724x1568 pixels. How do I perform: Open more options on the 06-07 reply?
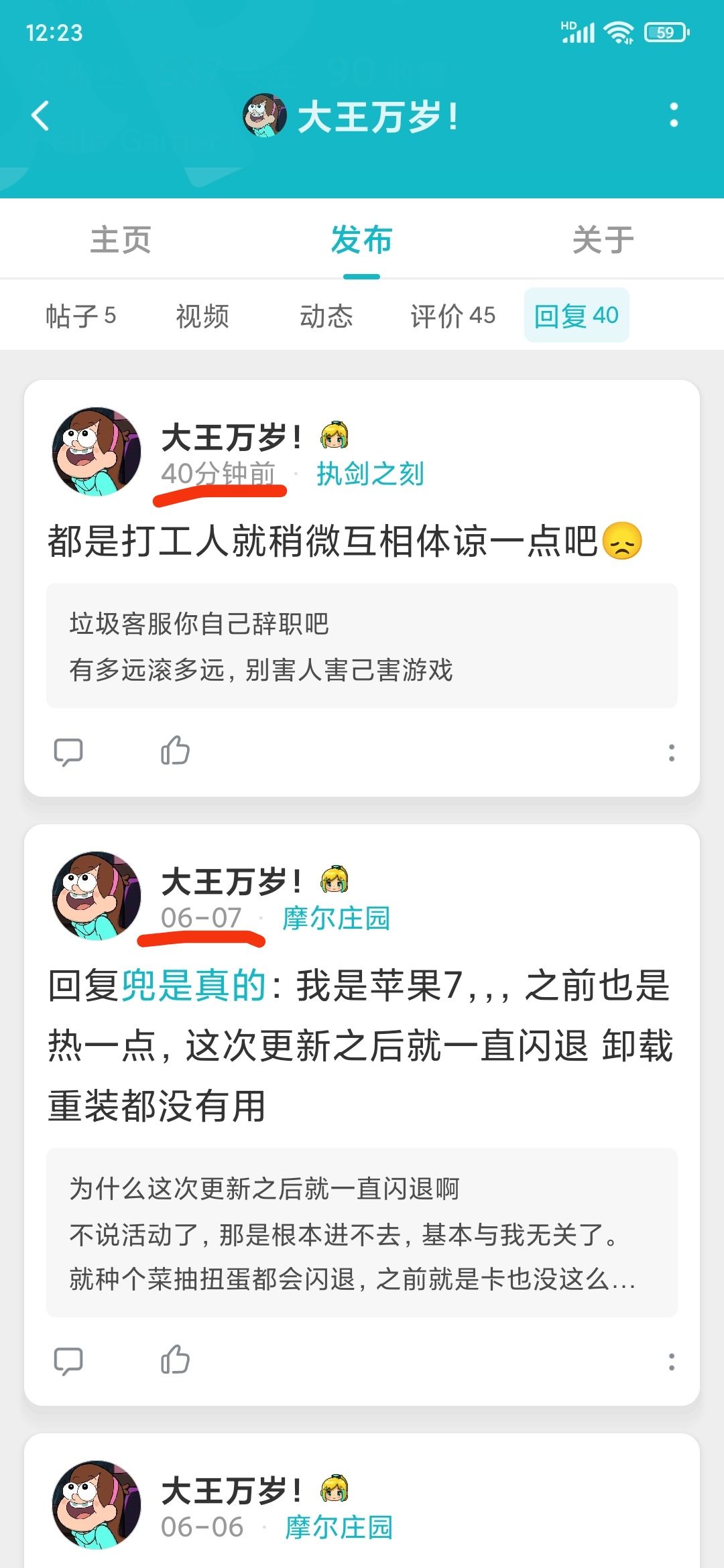671,1362
